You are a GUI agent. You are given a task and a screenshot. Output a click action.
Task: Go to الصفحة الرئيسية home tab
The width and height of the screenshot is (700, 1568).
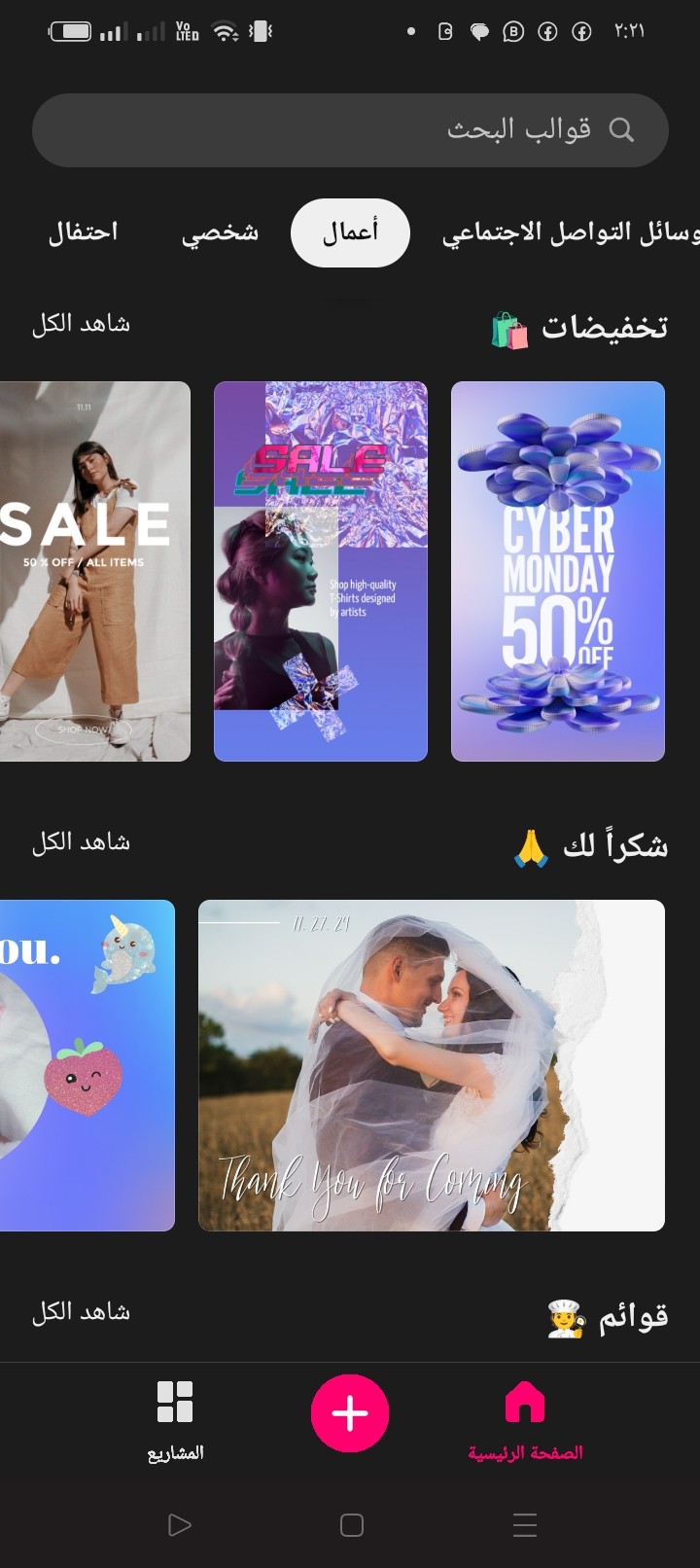click(x=525, y=1422)
